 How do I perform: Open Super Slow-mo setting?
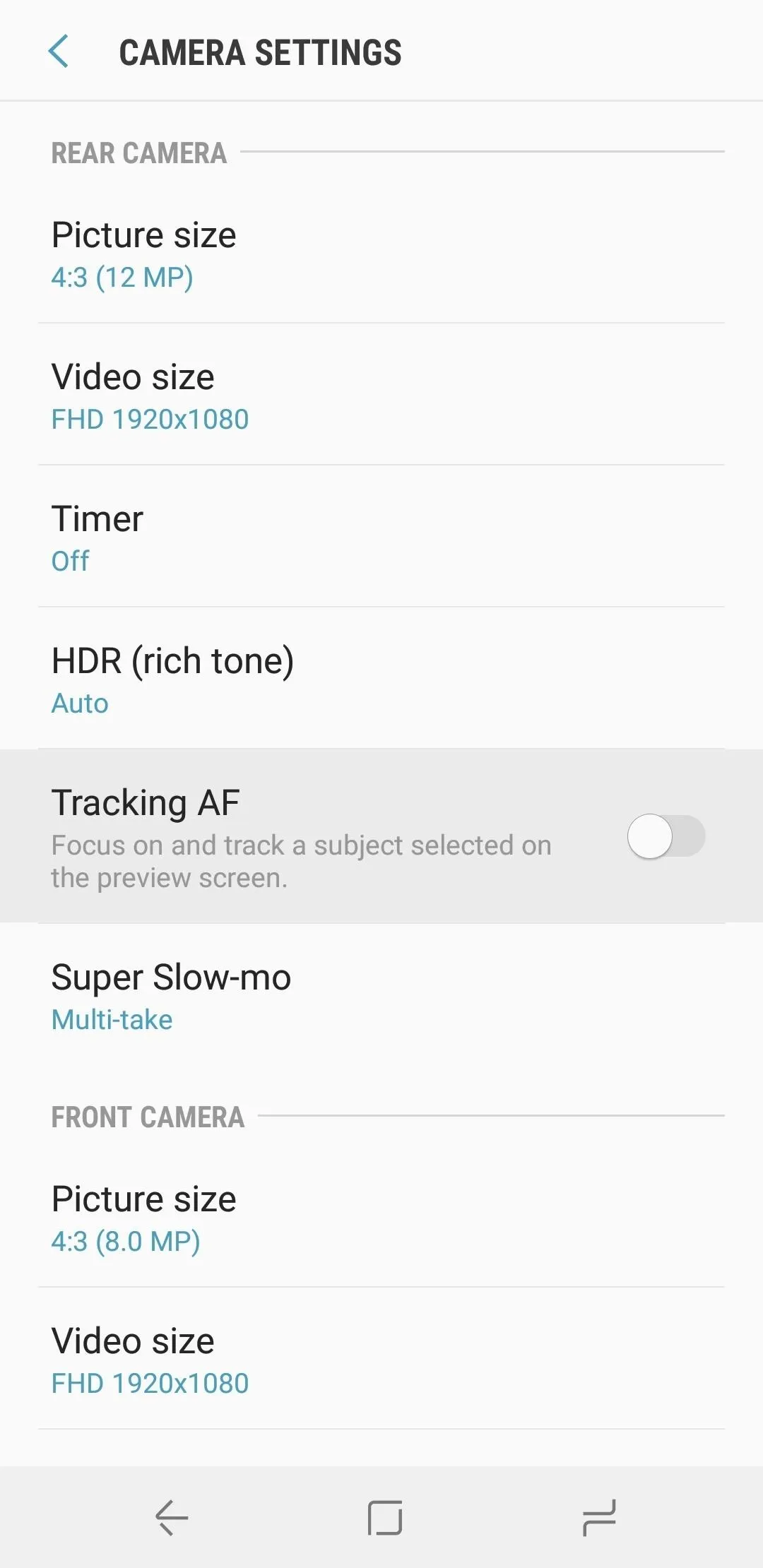[x=381, y=995]
